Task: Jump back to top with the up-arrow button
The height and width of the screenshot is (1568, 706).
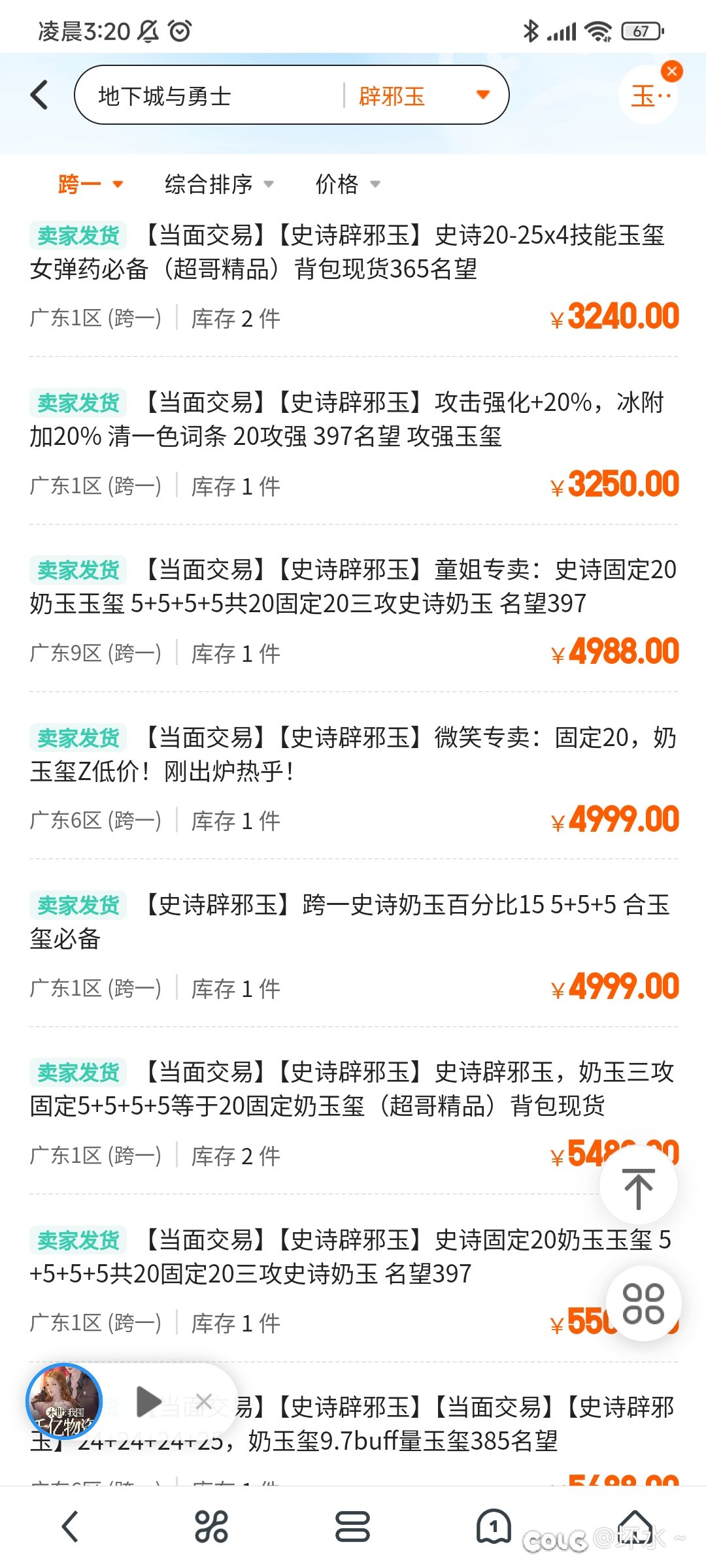Action: coord(639,1186)
